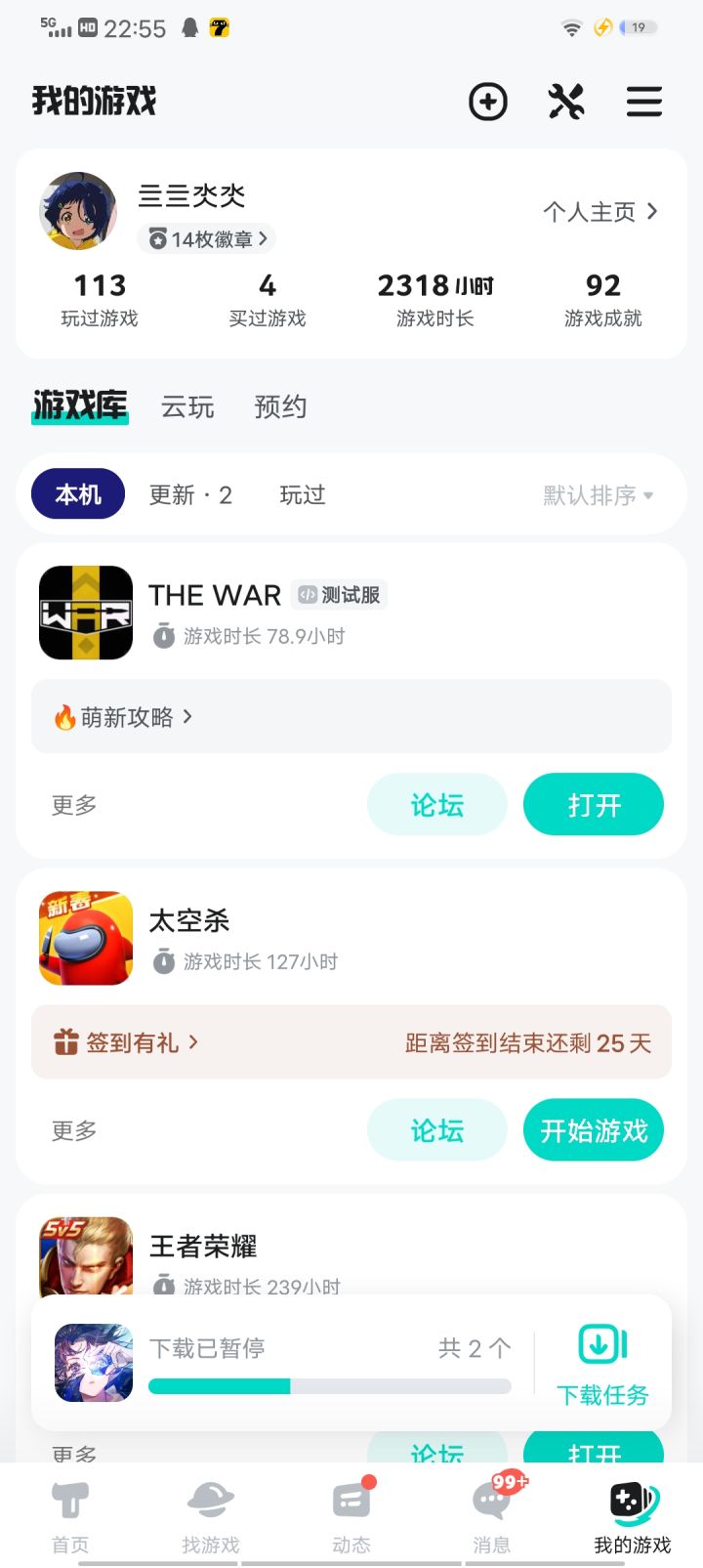Image resolution: width=703 pixels, height=1568 pixels.
Task: Open the 太空杀 forum
Action: (436, 1130)
